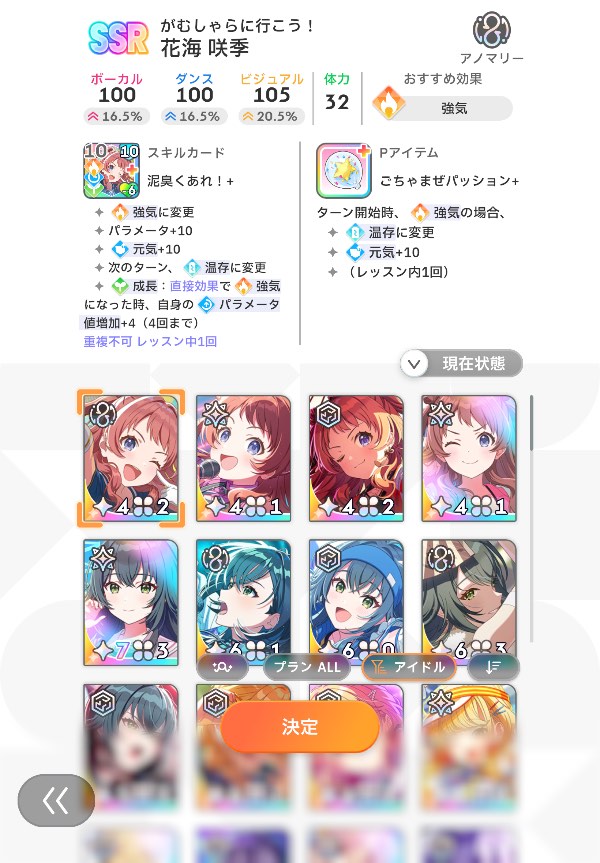Go back using the double-chevron button
This screenshot has width=600, height=863.
click(x=56, y=800)
